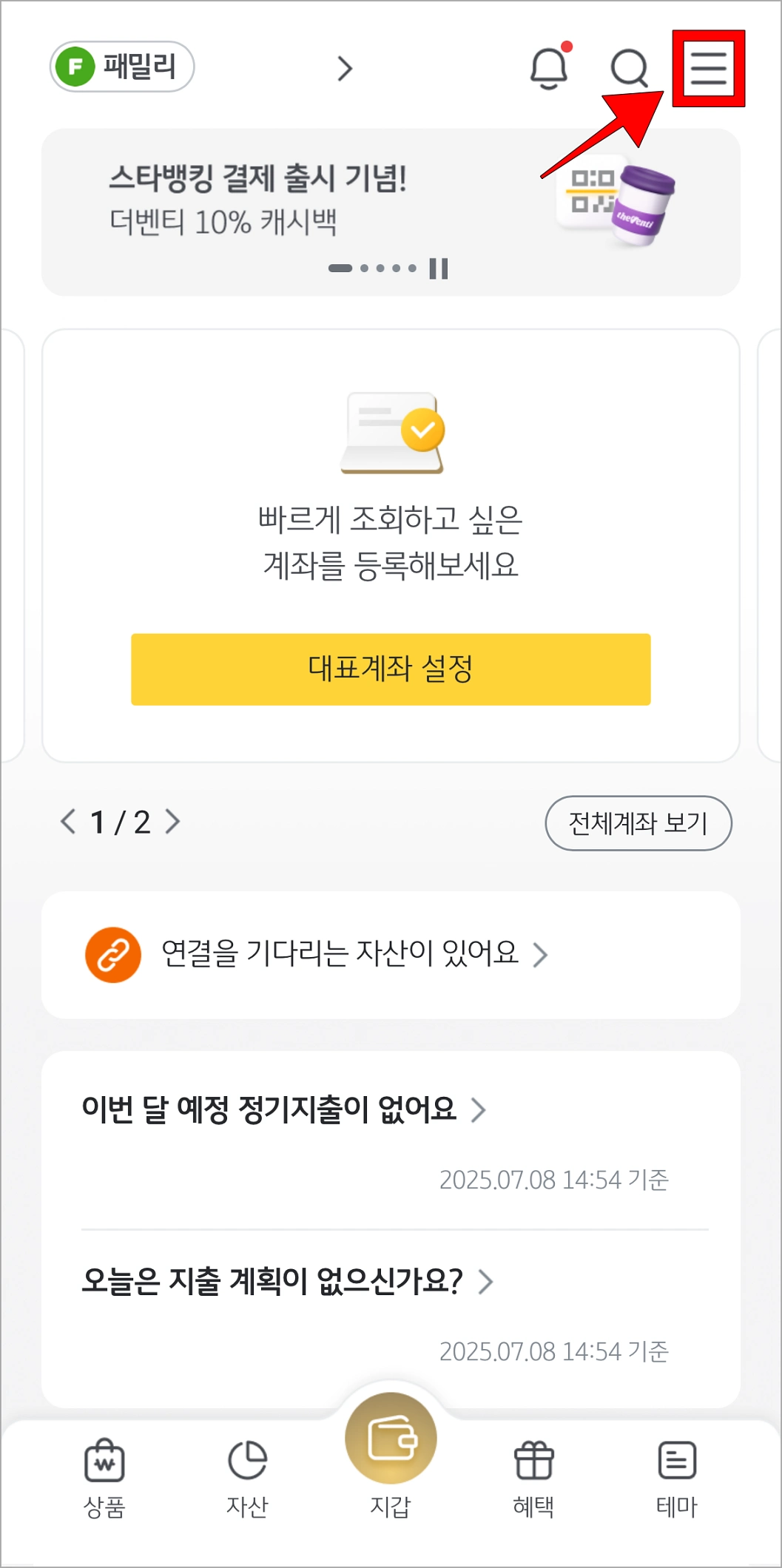The width and height of the screenshot is (782, 1568).
Task: Select the 자산 pie chart icon
Action: [248, 1459]
